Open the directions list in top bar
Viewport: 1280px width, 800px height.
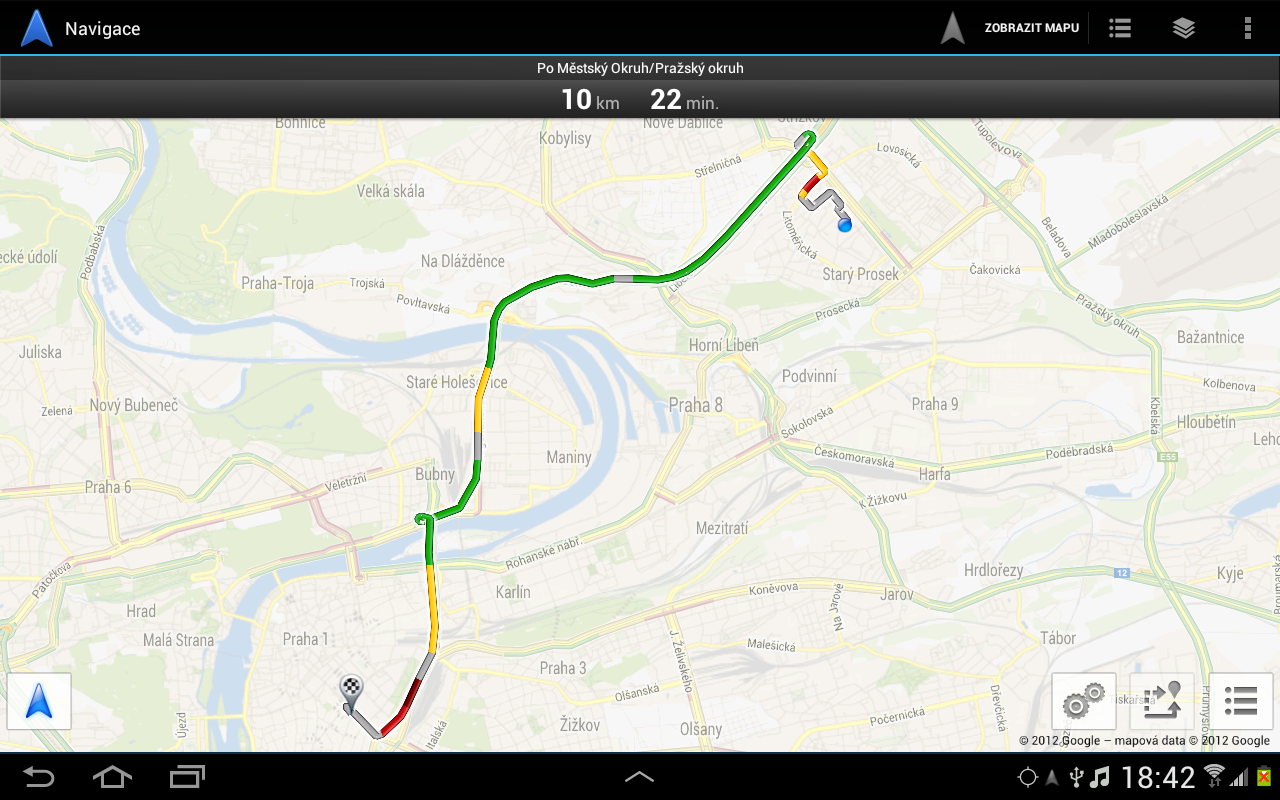(x=1120, y=28)
